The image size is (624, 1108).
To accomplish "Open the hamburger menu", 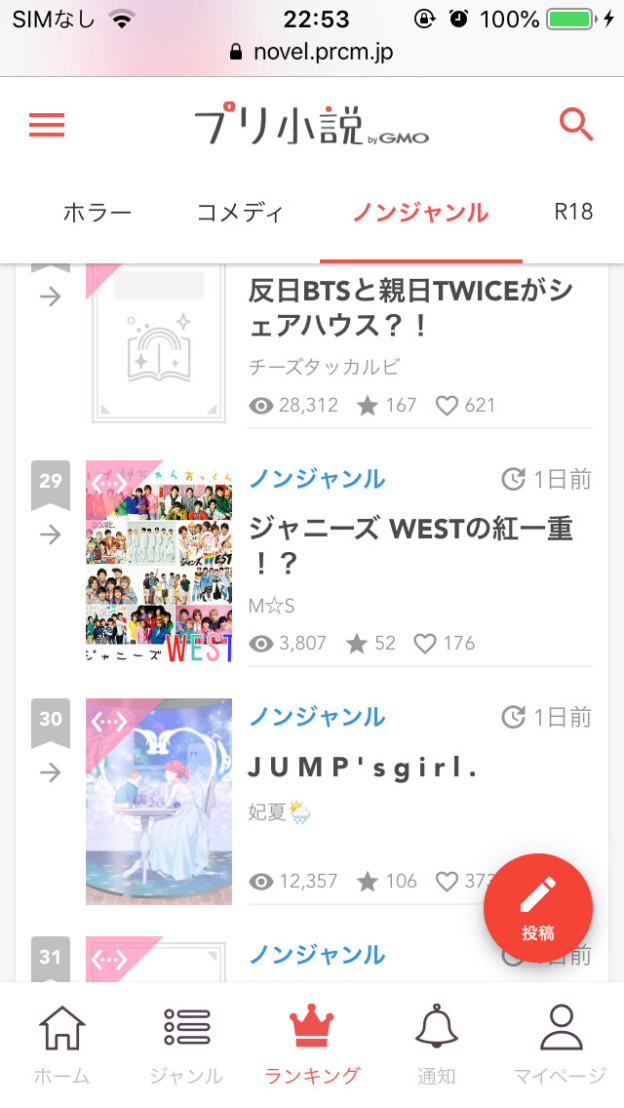I will click(47, 125).
